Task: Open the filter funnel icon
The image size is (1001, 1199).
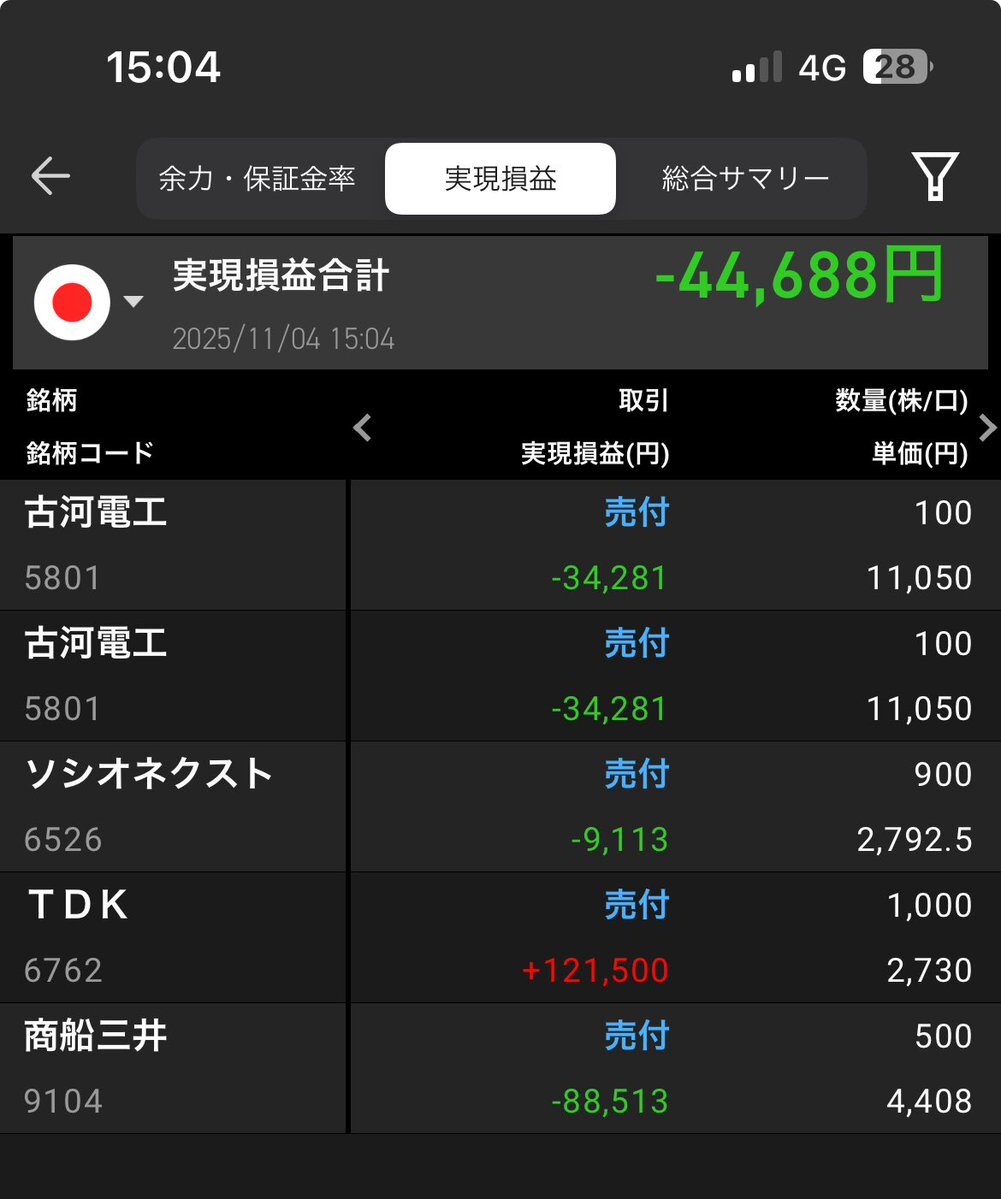Action: [935, 177]
